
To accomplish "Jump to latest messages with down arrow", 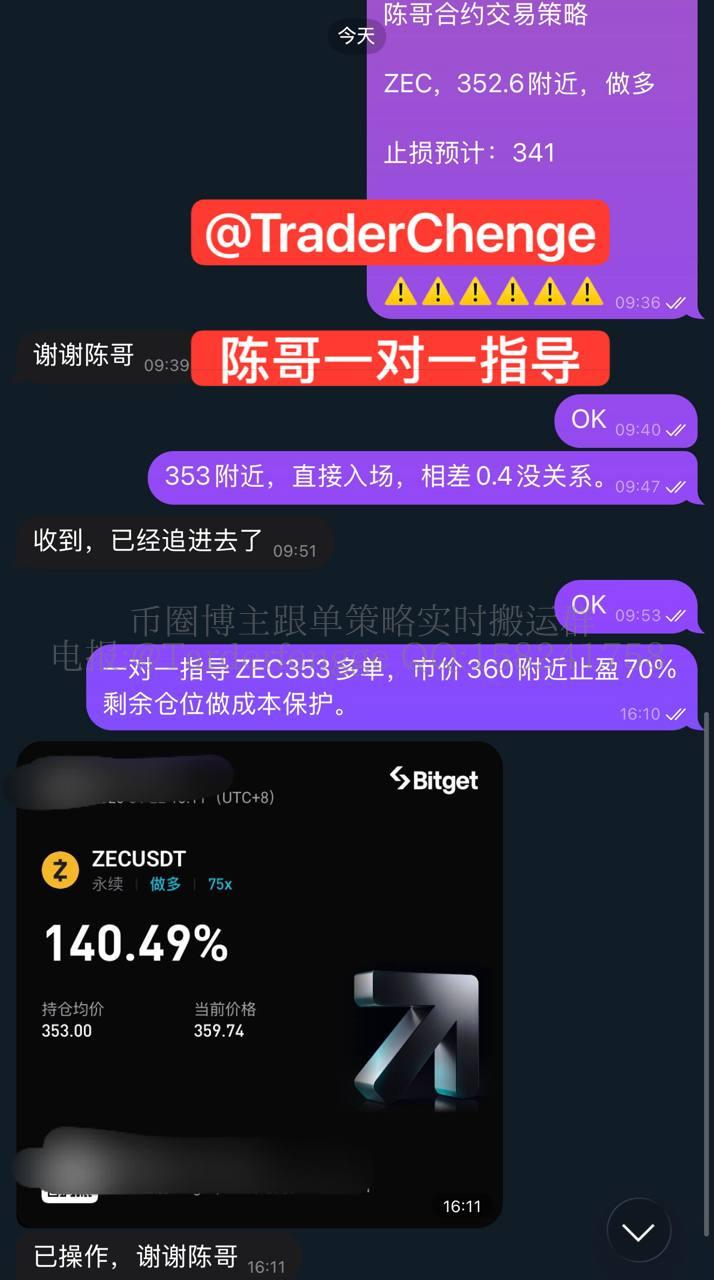I will coord(638,1230).
